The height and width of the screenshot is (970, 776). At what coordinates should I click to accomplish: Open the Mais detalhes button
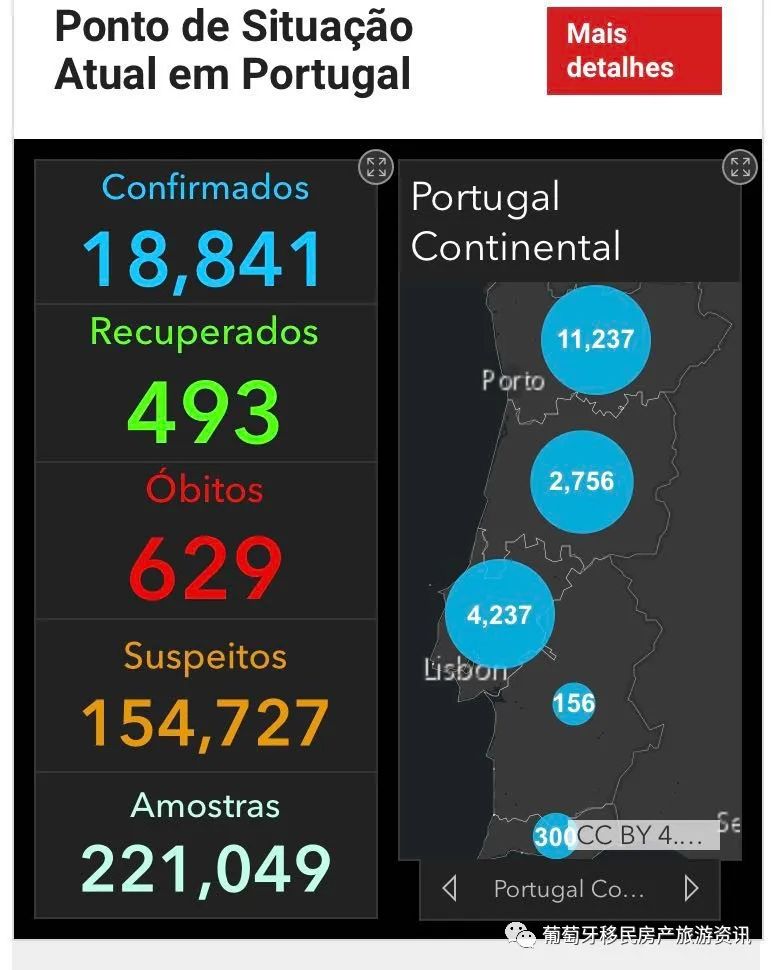click(633, 51)
